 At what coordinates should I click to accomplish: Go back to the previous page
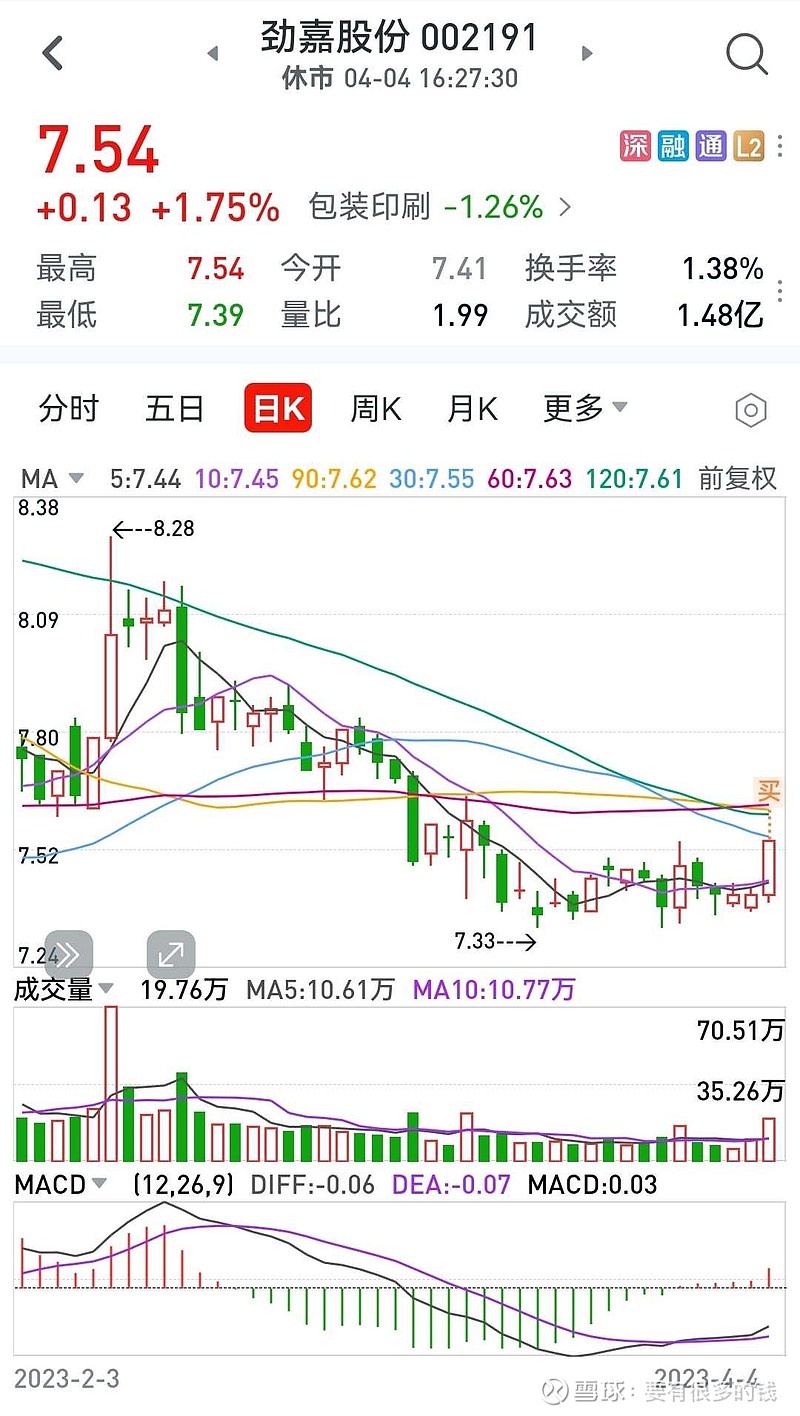point(53,53)
